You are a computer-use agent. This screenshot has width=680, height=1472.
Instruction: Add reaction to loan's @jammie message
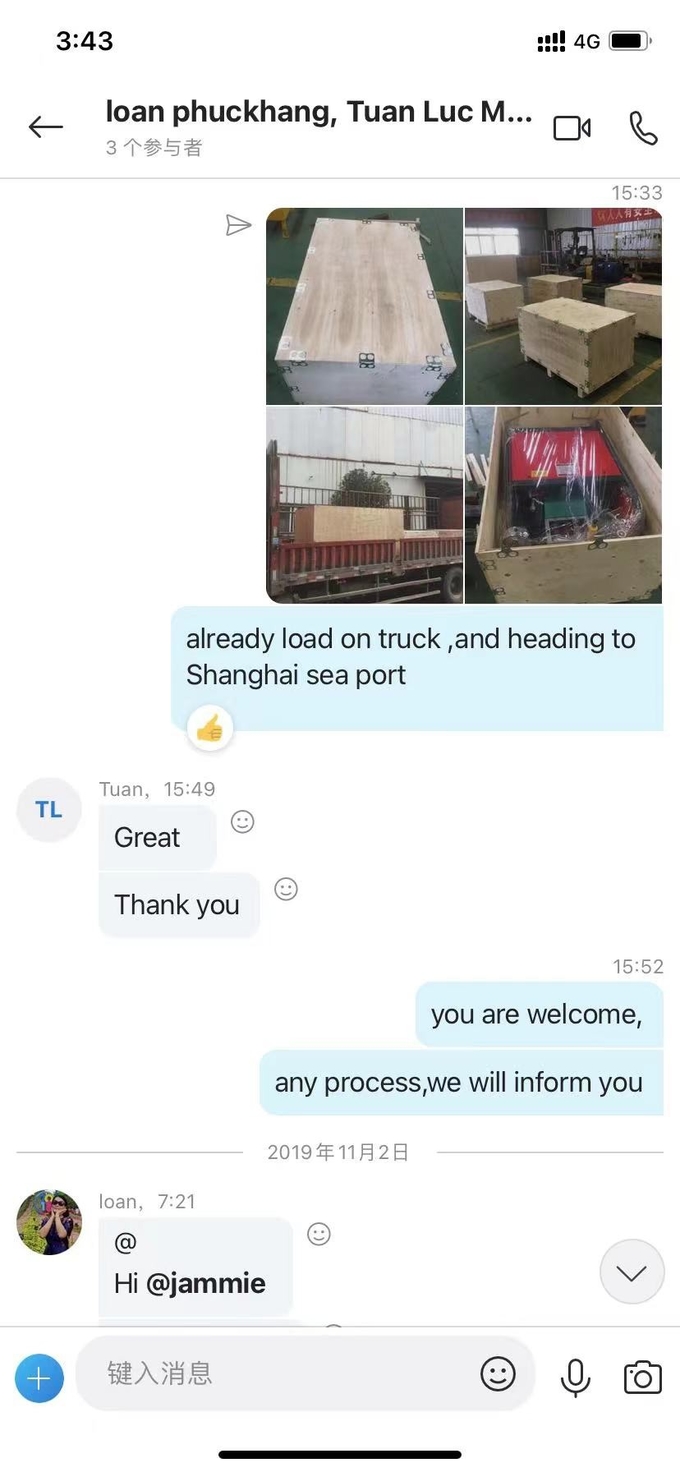(x=319, y=1234)
